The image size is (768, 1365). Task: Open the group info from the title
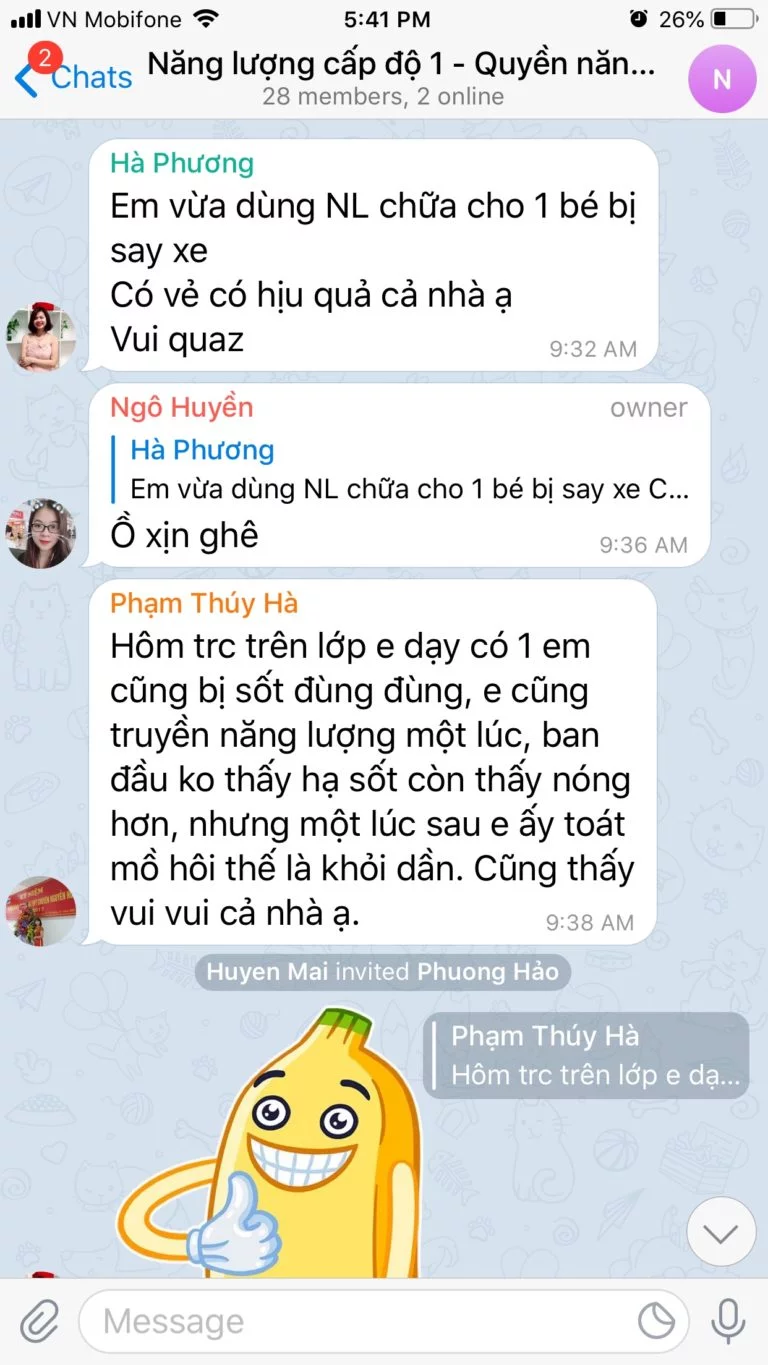tap(402, 78)
